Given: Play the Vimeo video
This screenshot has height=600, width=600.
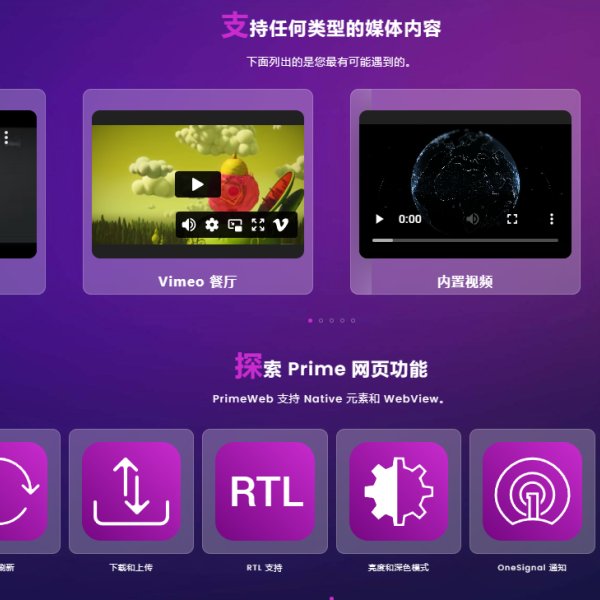Looking at the screenshot, I should point(197,184).
